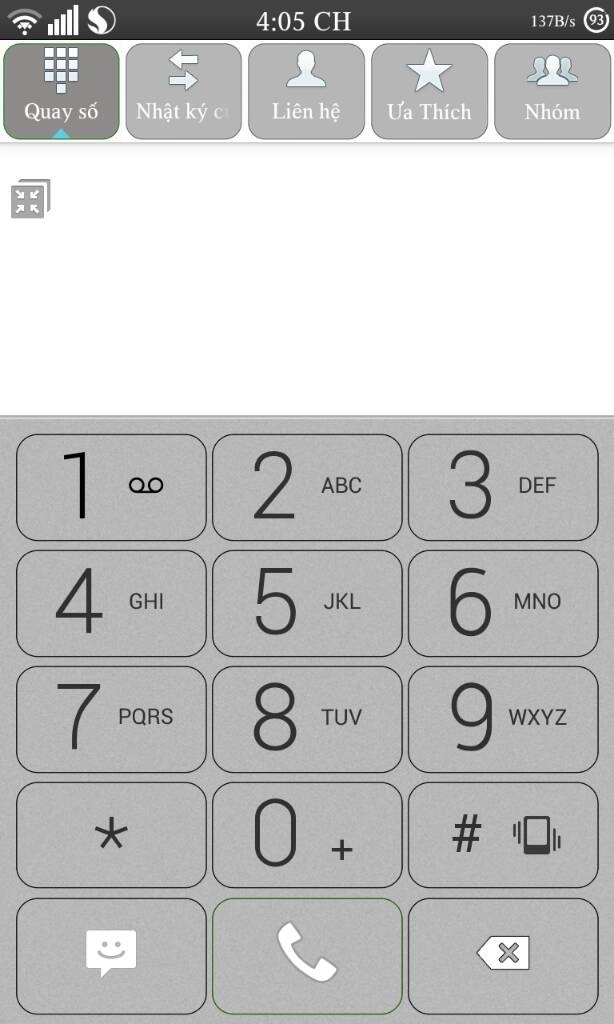614x1024 pixels.
Task: Dial the 4 GHI key
Action: 111,603
